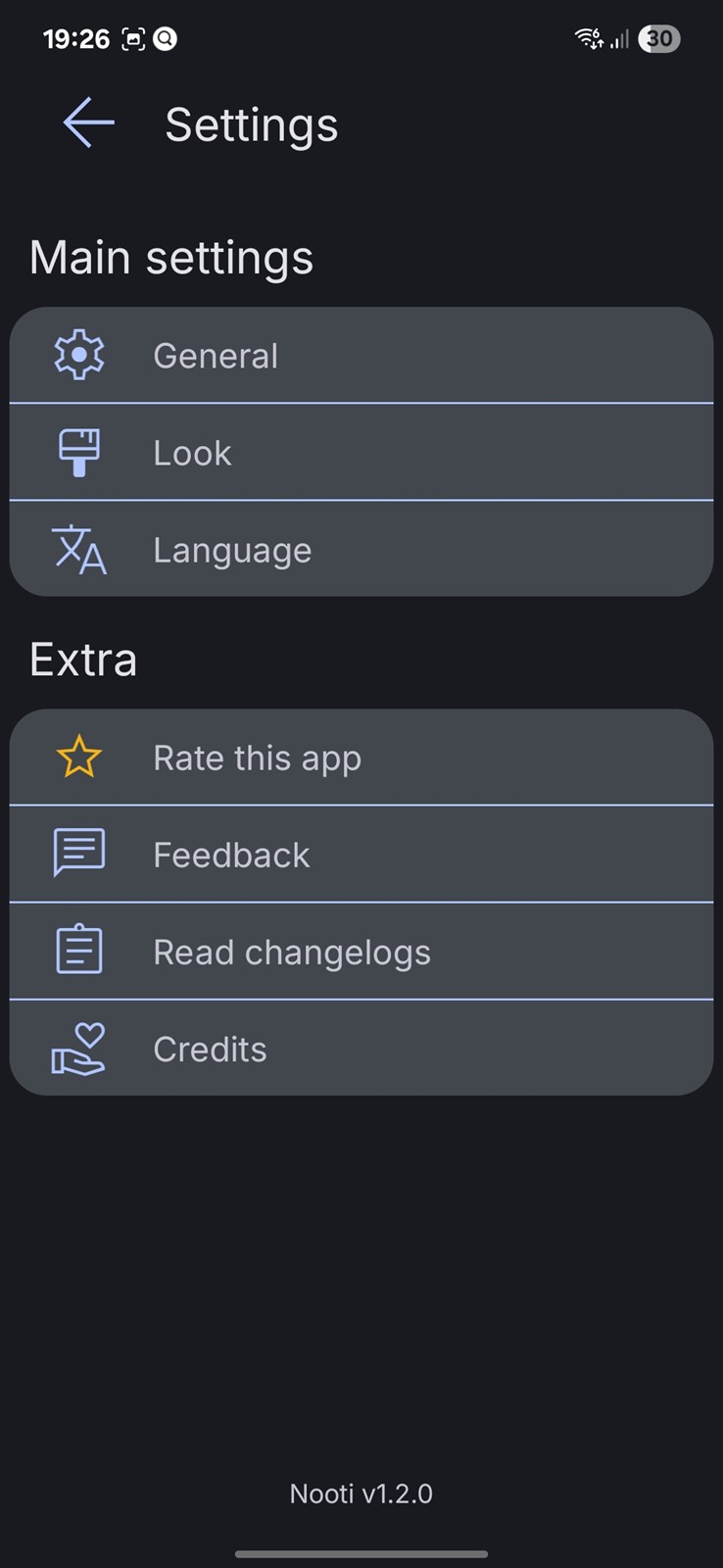Image resolution: width=723 pixels, height=1568 pixels.
Task: Go back using the arrow icon
Action: click(89, 123)
